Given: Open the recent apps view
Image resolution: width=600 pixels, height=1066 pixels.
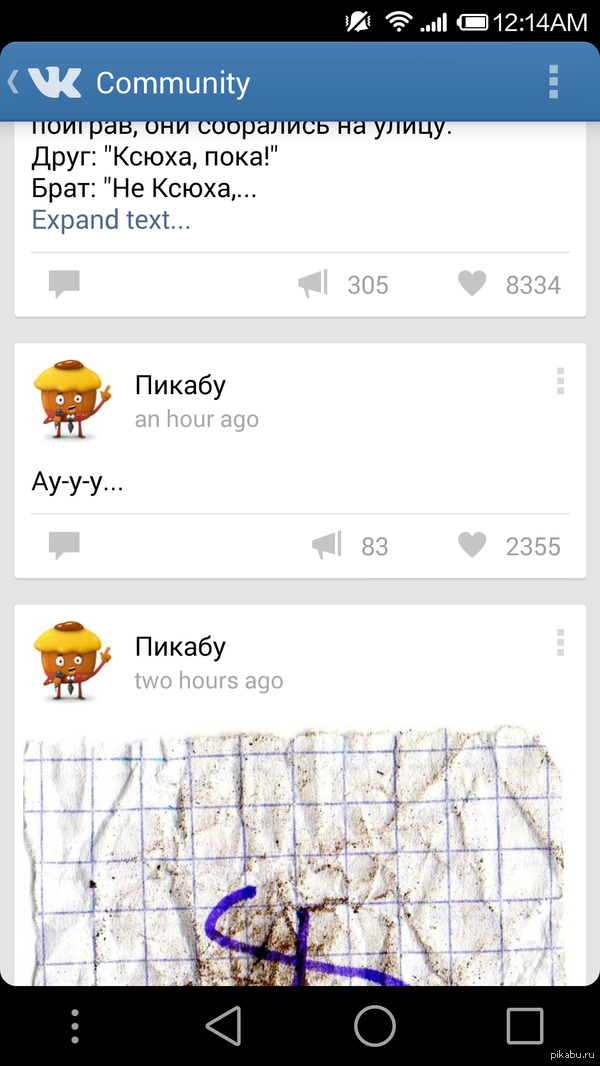Looking at the screenshot, I should (525, 1025).
